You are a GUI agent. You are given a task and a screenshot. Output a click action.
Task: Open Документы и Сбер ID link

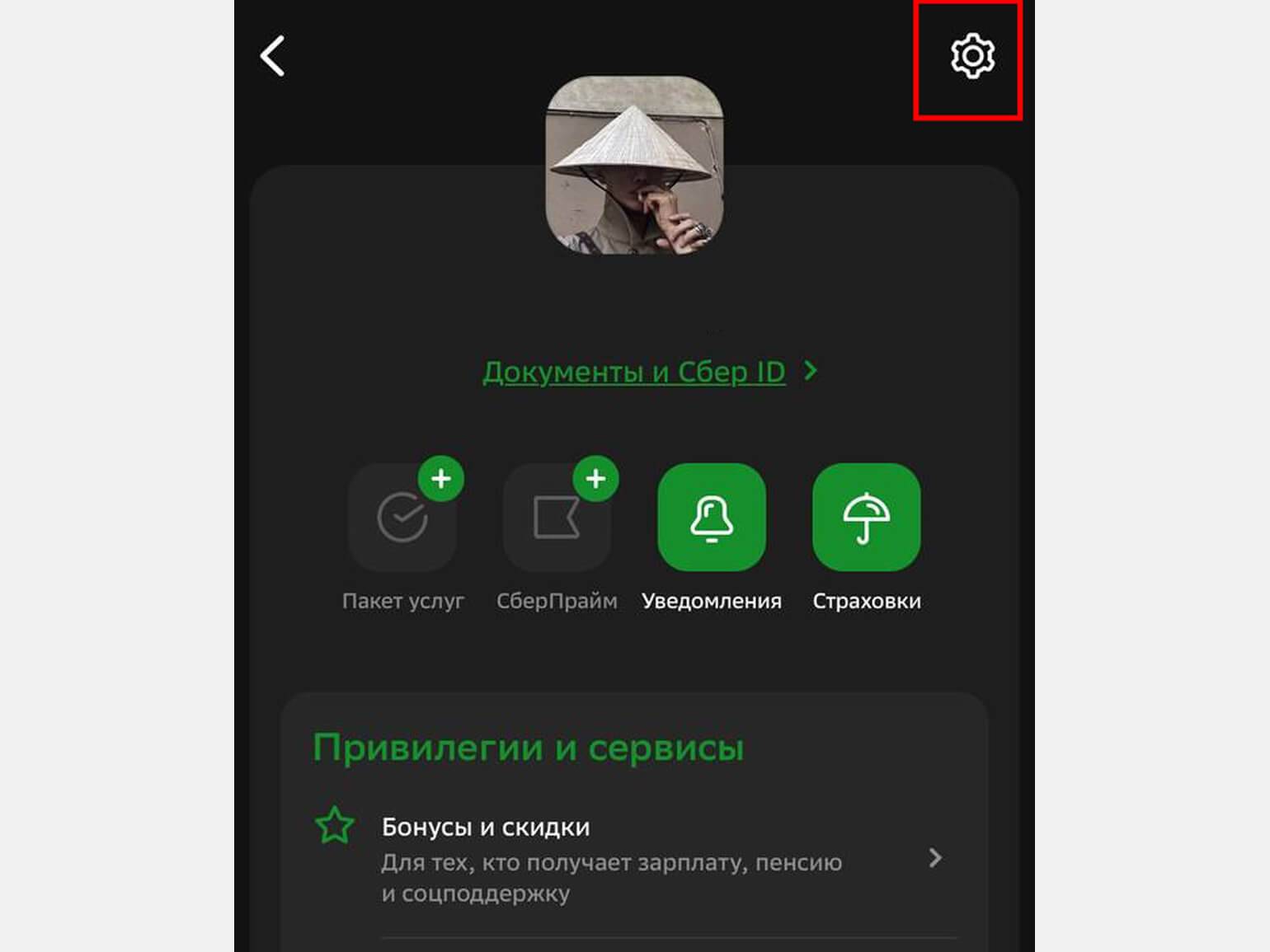click(x=633, y=372)
